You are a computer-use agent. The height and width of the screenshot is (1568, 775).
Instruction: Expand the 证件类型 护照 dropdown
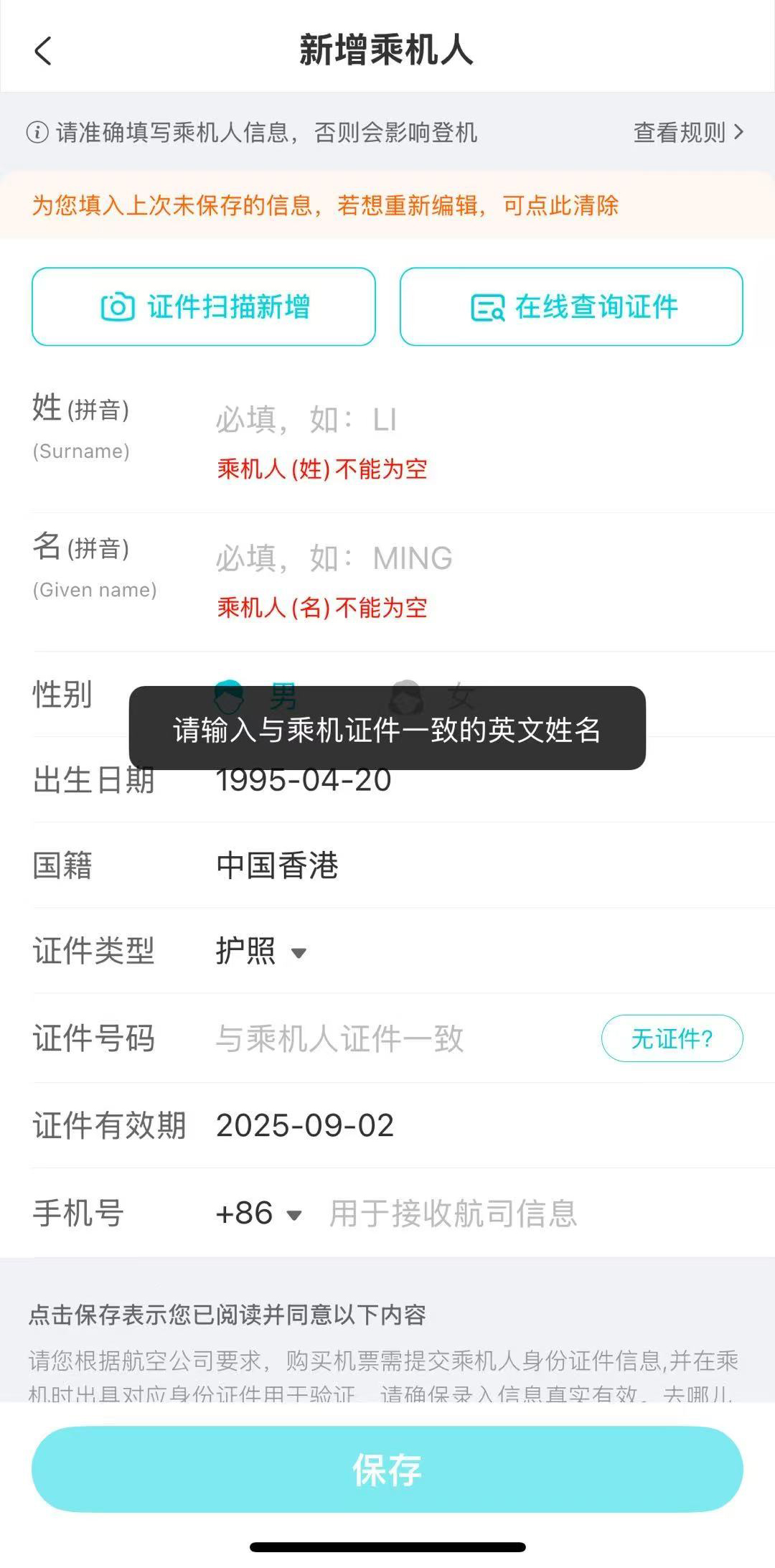261,952
